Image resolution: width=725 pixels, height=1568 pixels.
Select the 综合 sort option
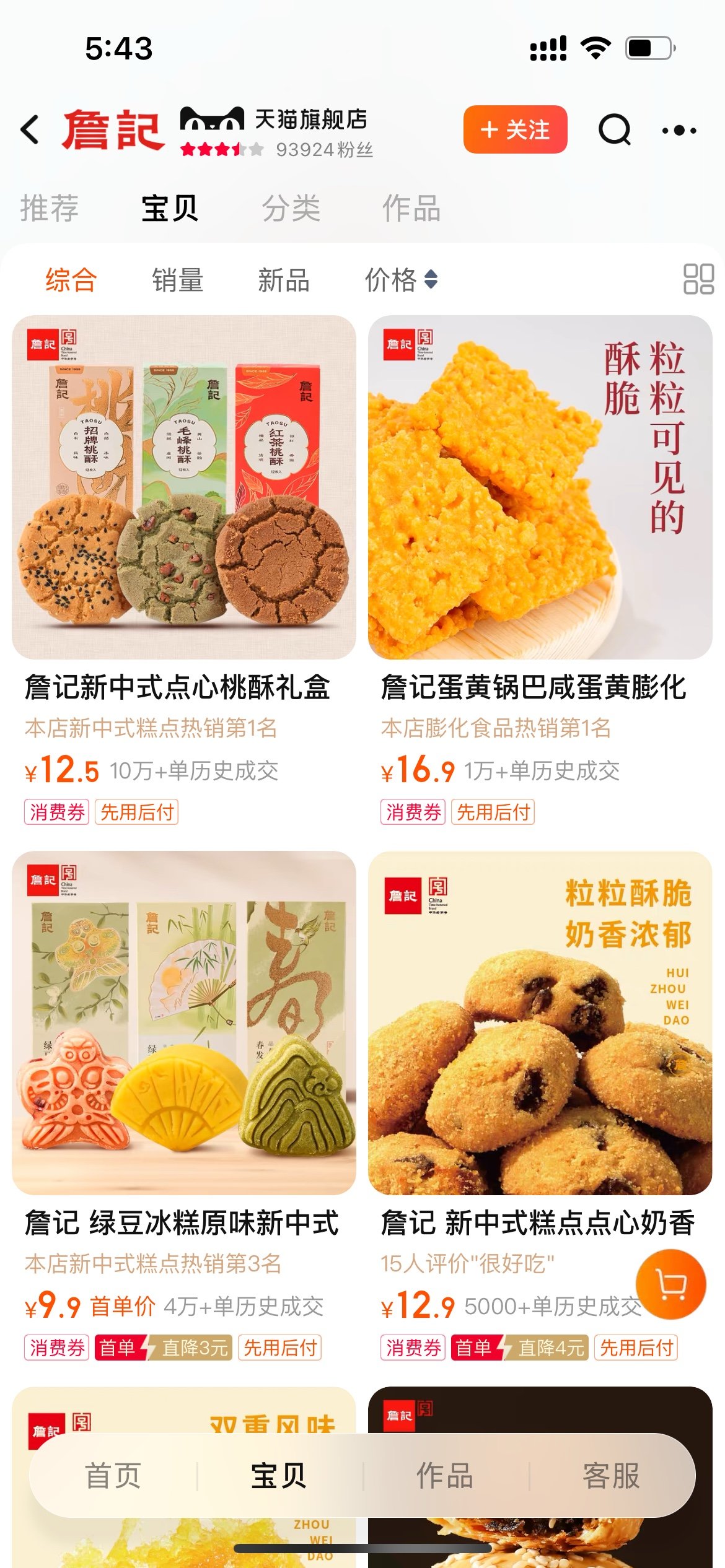click(x=71, y=280)
